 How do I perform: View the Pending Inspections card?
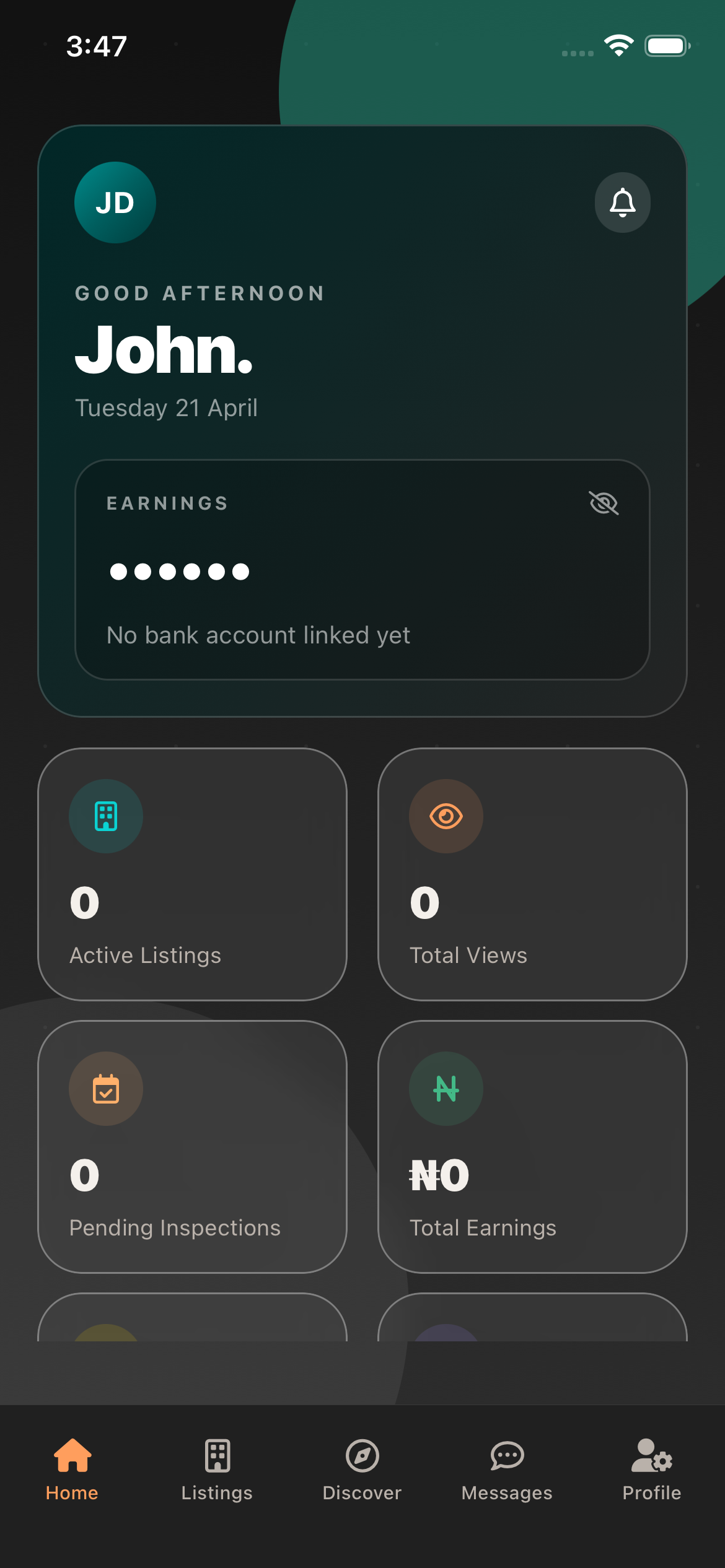pos(192,1146)
